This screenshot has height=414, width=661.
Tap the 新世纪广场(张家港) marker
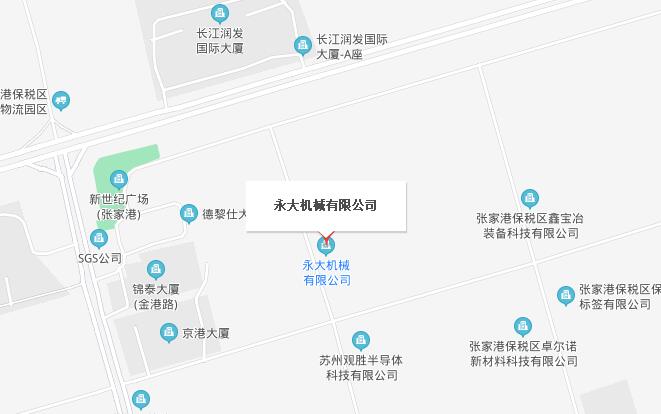[x=119, y=181]
